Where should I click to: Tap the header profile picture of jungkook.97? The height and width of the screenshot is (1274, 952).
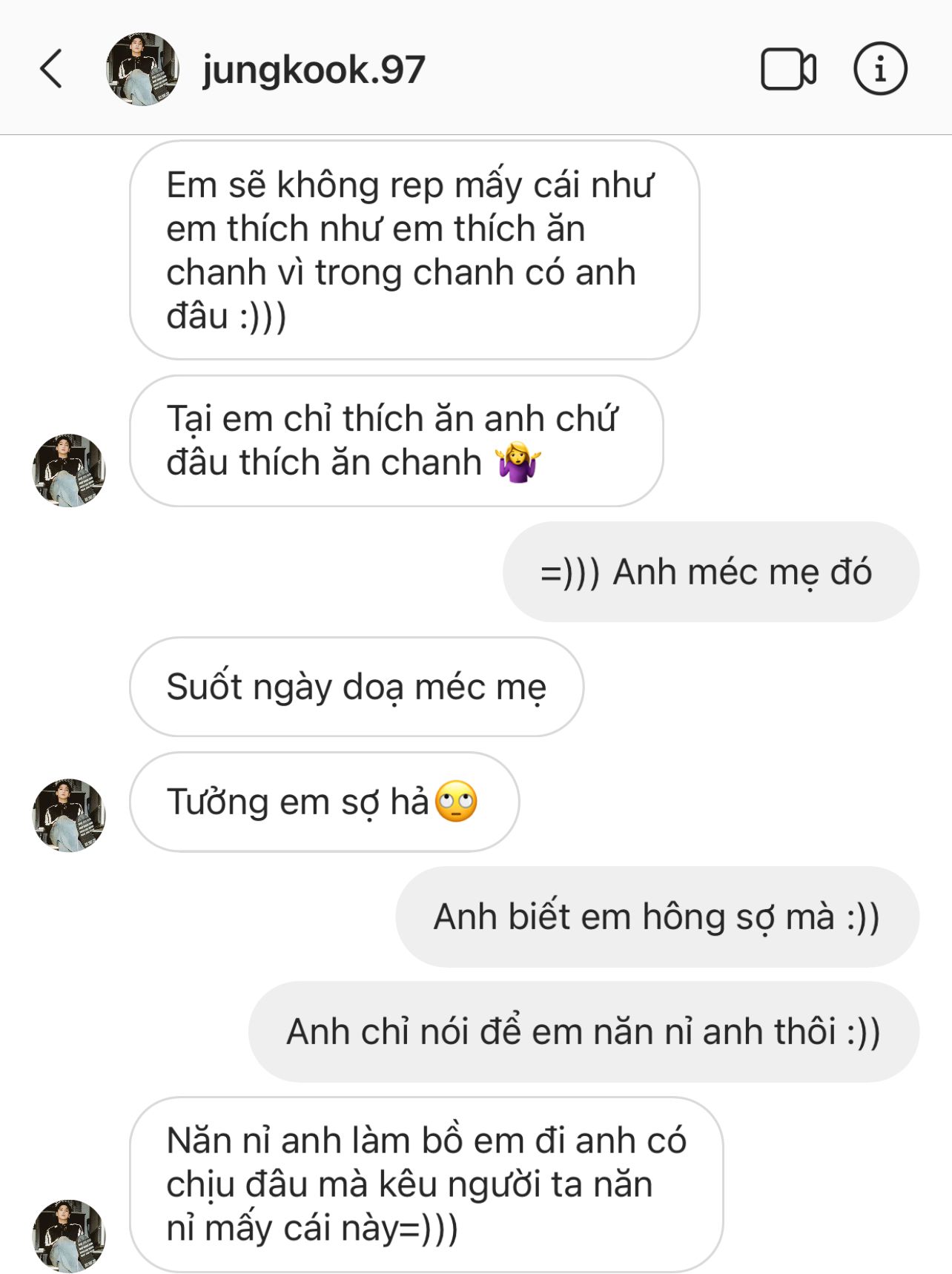pos(142,70)
